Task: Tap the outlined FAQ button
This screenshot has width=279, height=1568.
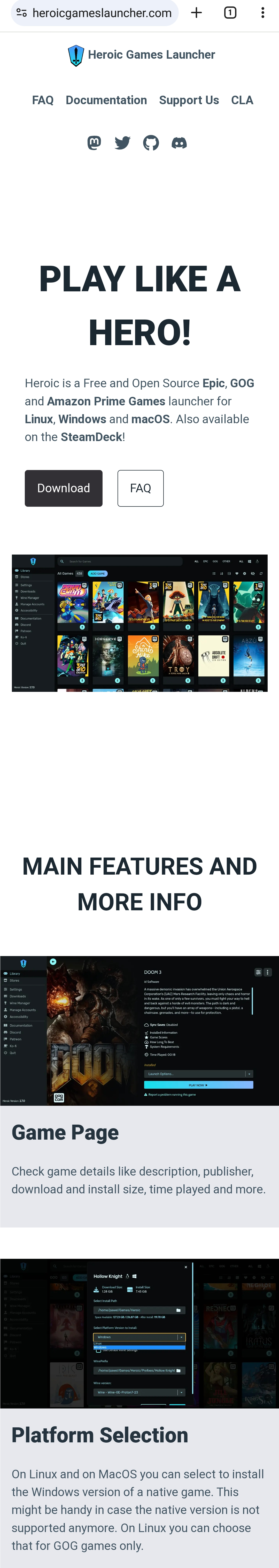Action: (x=141, y=488)
